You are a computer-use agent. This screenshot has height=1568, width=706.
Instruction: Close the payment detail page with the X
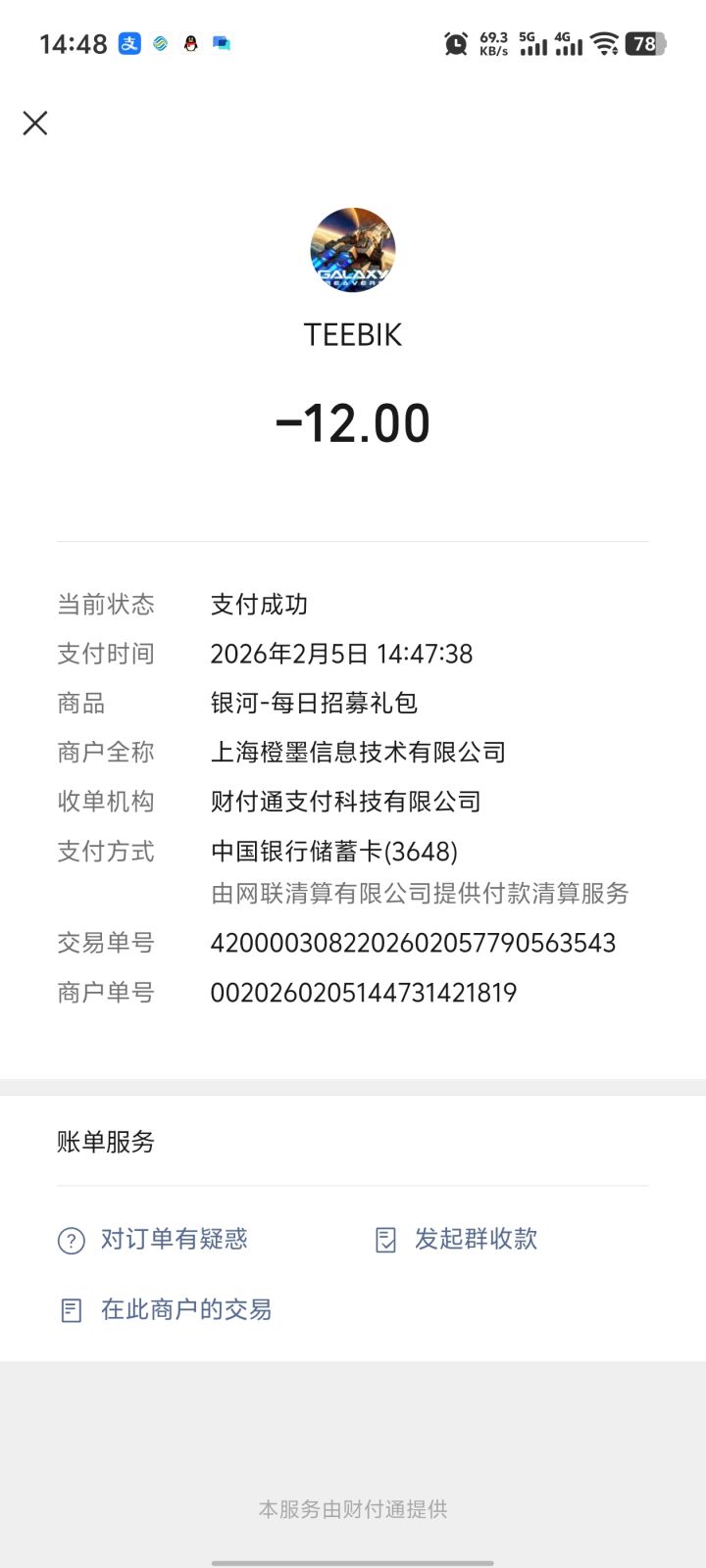coord(35,123)
